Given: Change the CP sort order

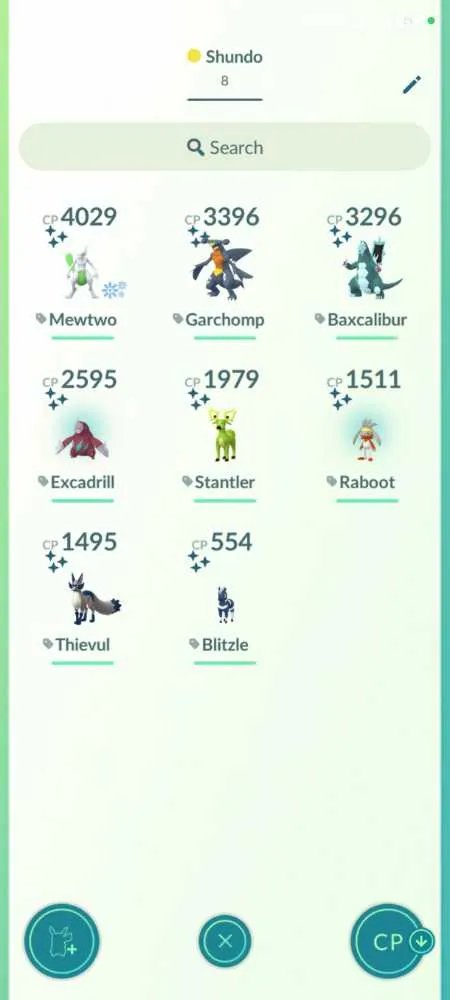Looking at the screenshot, I should click(x=391, y=941).
